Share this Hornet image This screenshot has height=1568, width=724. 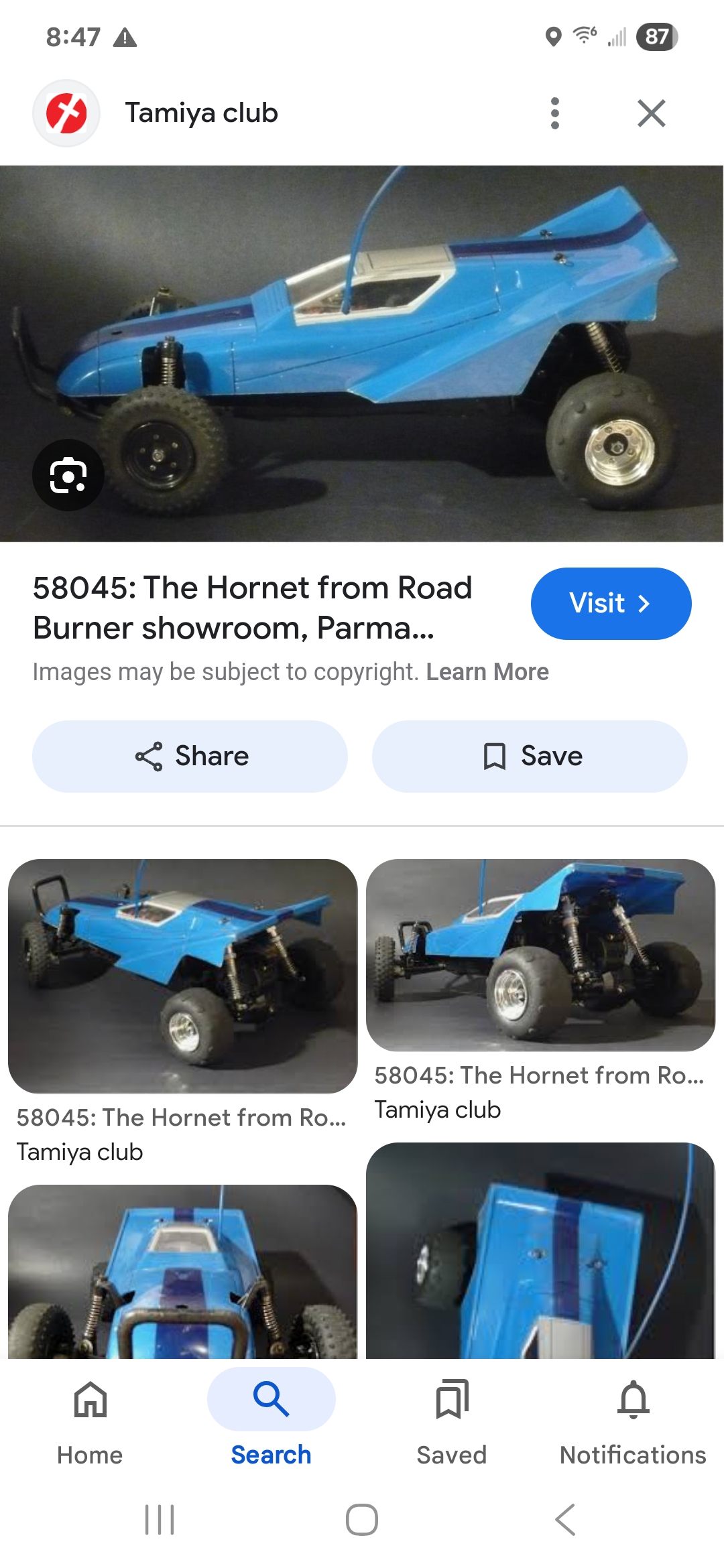pyautogui.click(x=190, y=756)
